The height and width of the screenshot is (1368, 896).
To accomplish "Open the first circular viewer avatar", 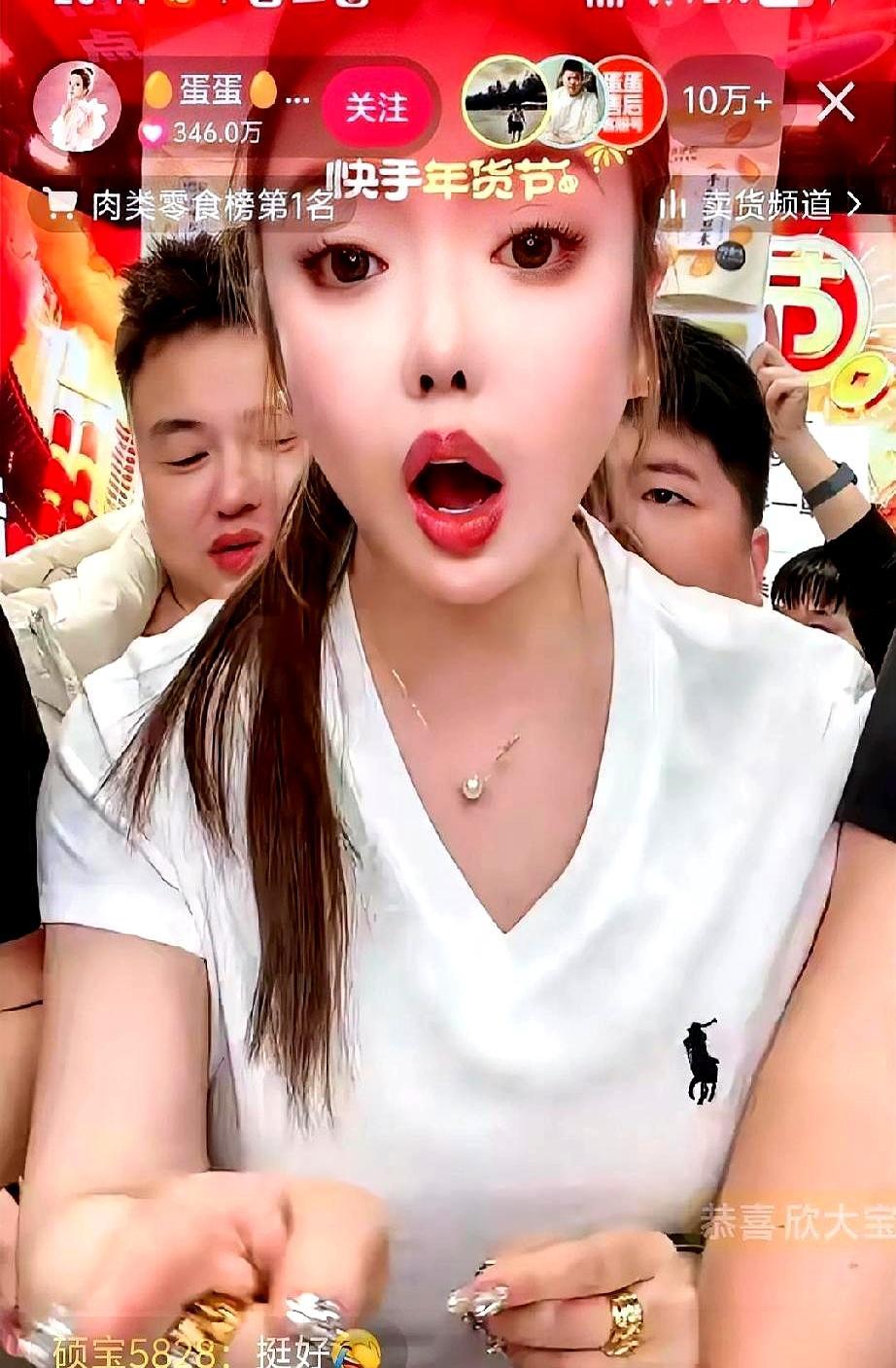I will pyautogui.click(x=508, y=100).
